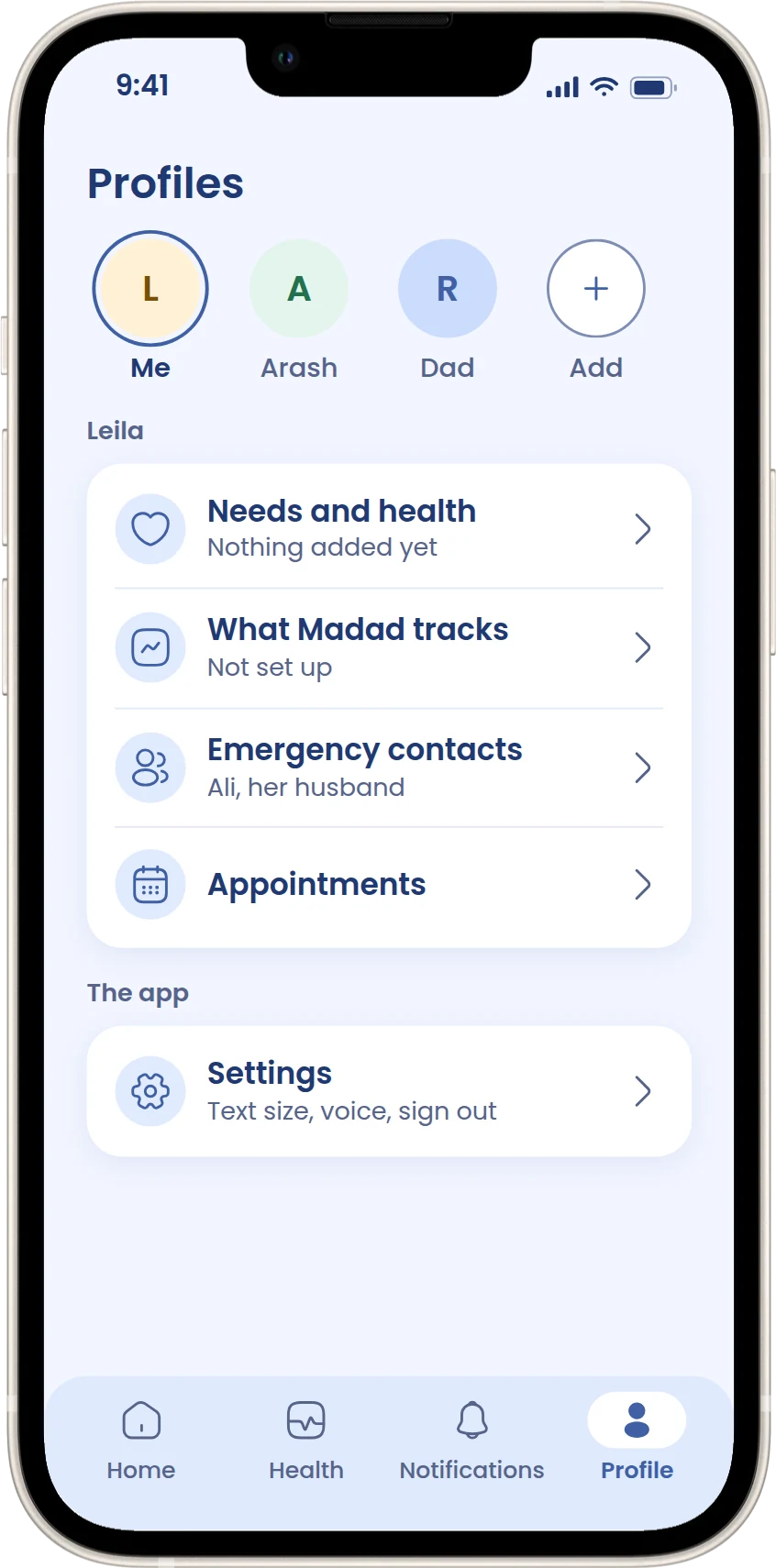Viewport: 776px width, 1568px height.
Task: Open Needs and health
Action: 389,529
